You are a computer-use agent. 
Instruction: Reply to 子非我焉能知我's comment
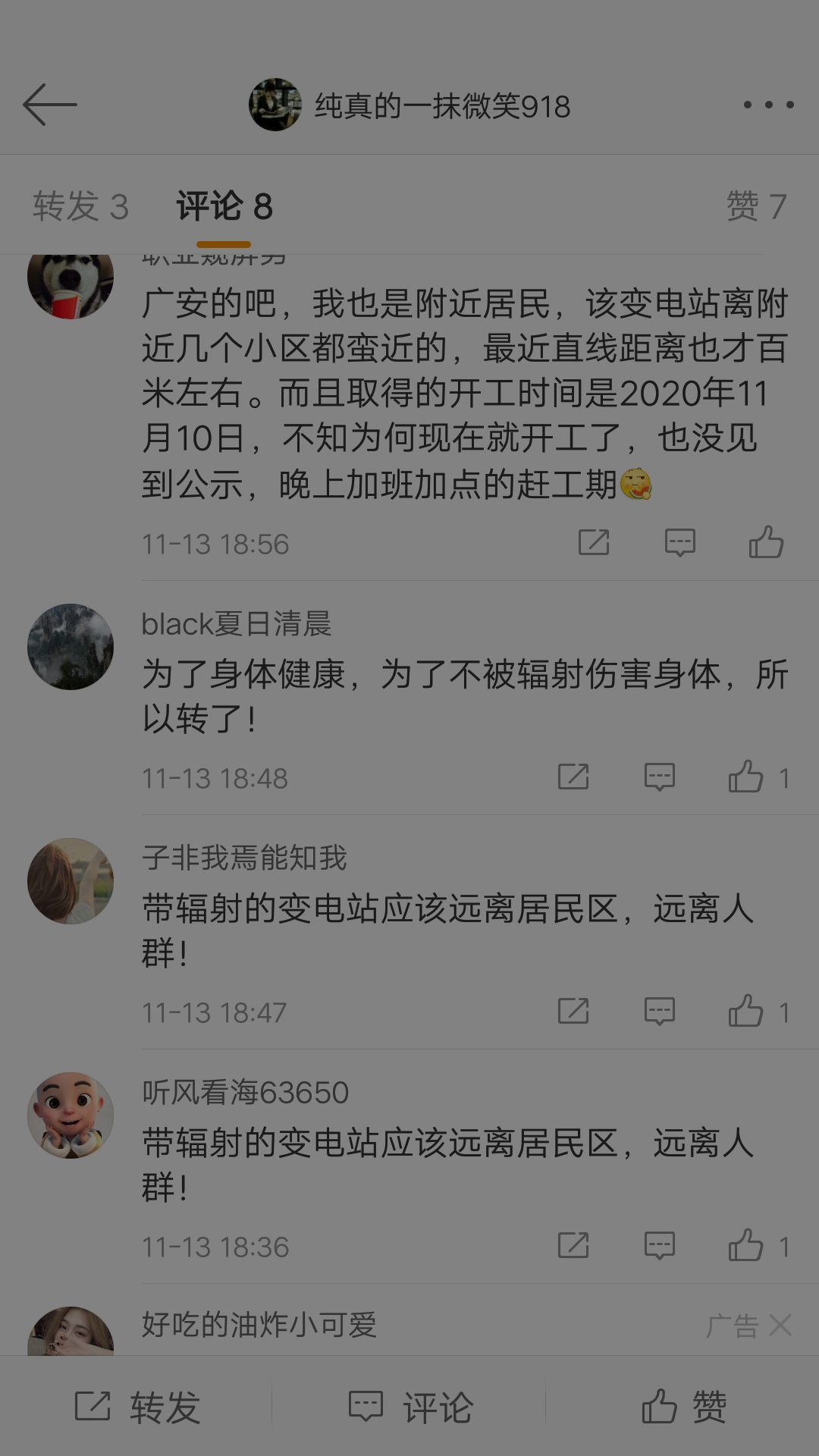659,1012
